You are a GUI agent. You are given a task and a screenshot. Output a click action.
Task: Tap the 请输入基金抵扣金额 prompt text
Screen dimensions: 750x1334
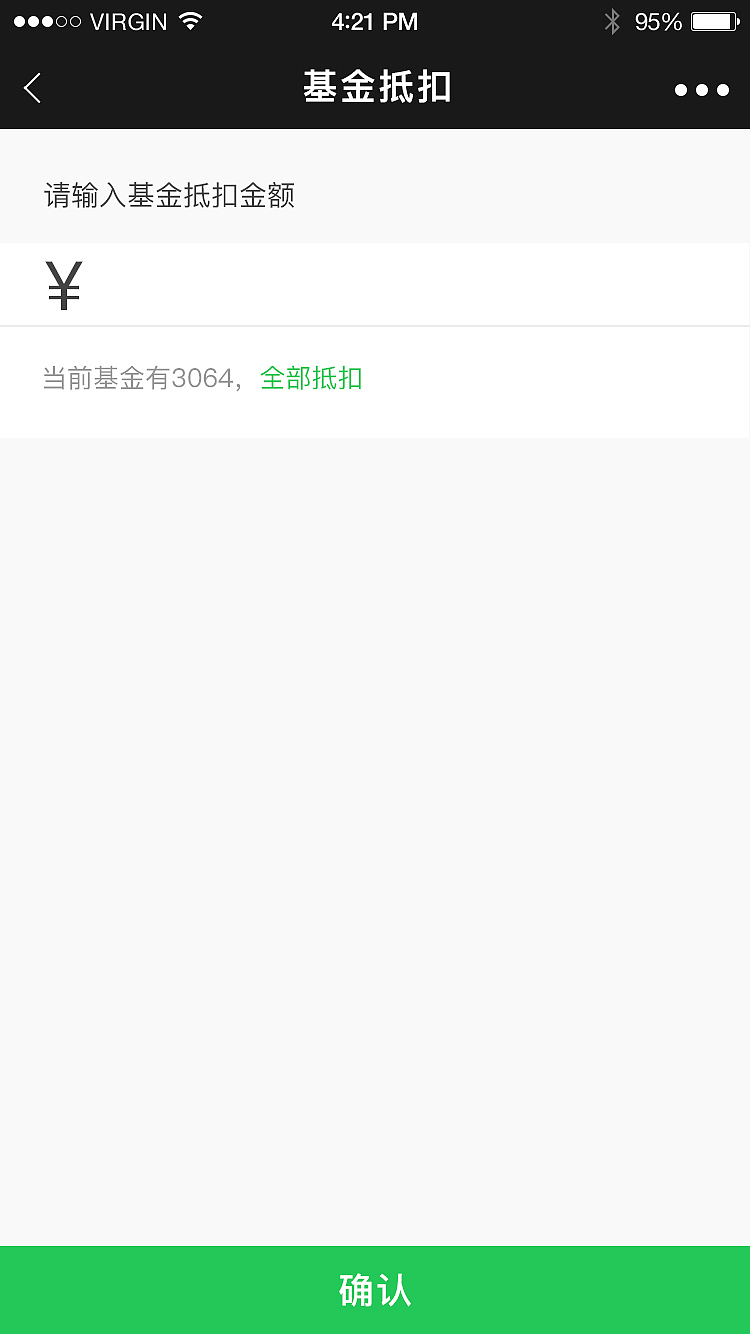(x=169, y=195)
